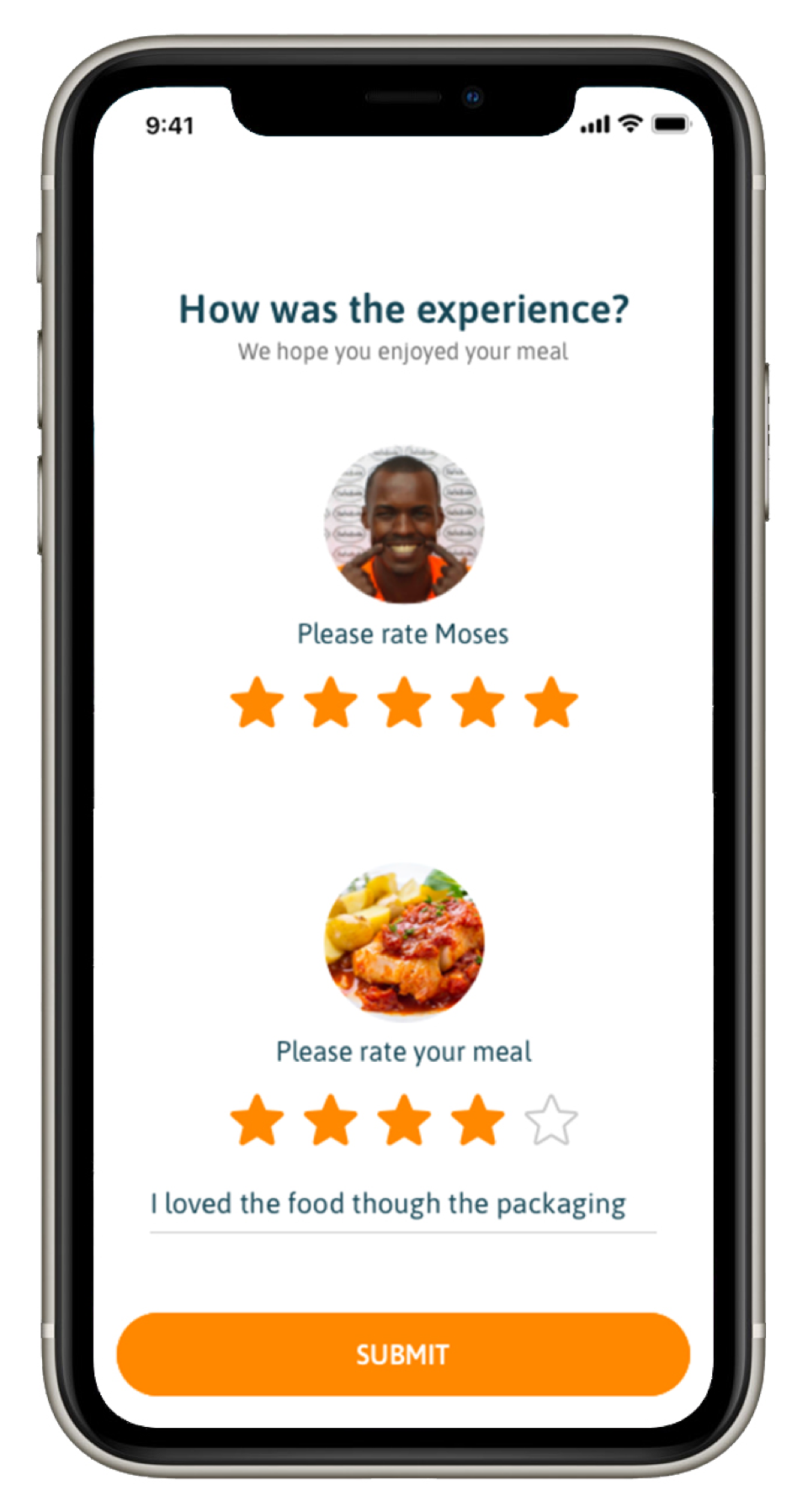Select the third star for Moses
The image size is (808, 1512).
pyautogui.click(x=404, y=703)
